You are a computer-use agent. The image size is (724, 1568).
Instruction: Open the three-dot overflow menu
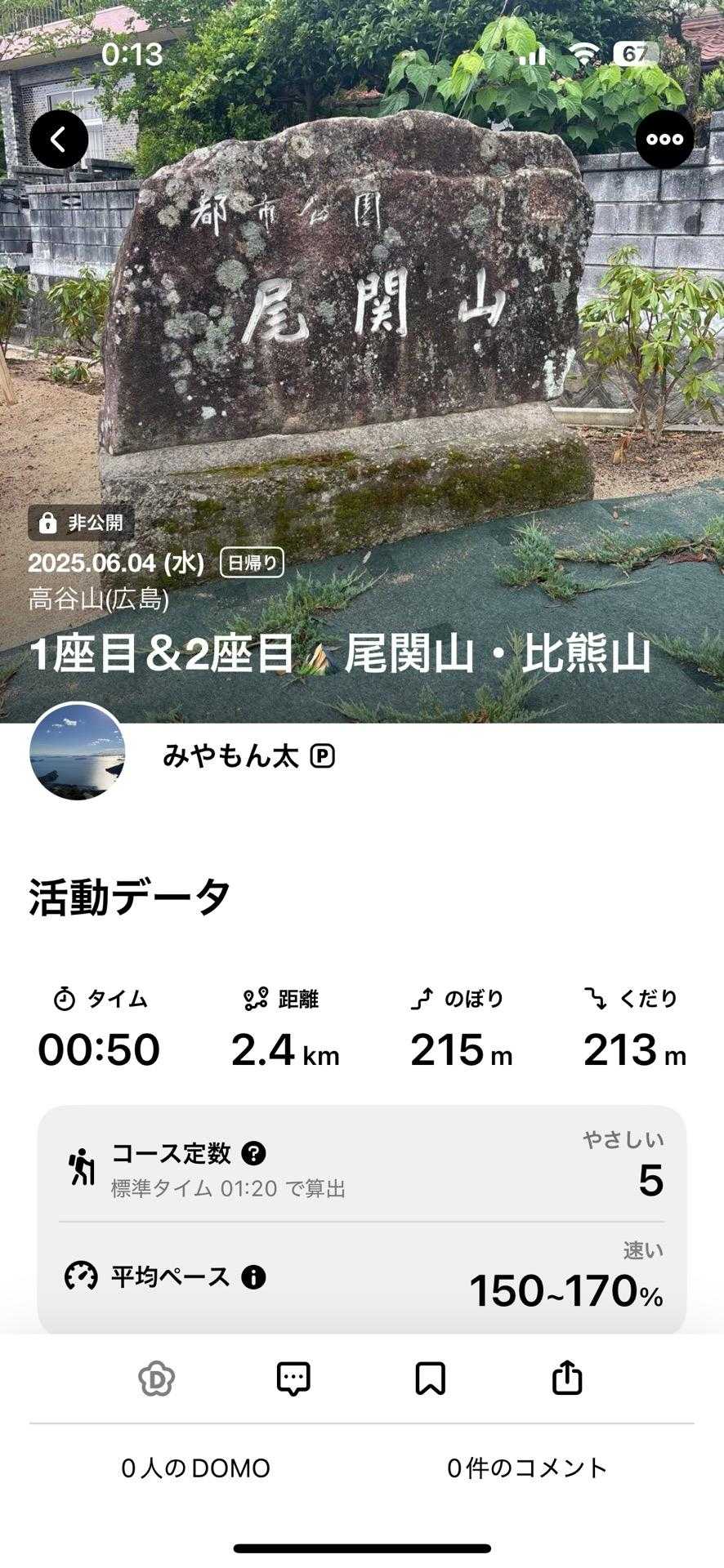pos(664,140)
